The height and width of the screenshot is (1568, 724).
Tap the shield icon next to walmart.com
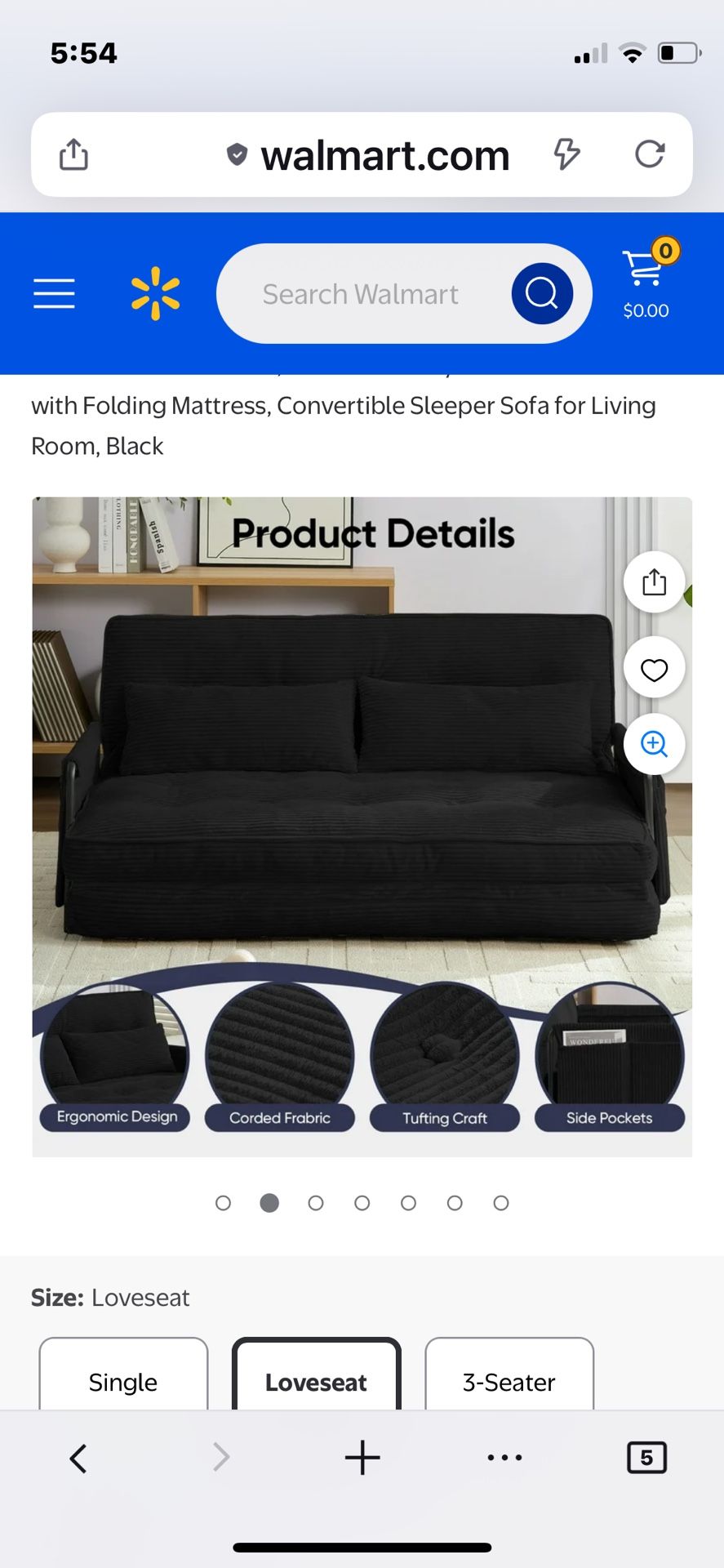tap(235, 155)
